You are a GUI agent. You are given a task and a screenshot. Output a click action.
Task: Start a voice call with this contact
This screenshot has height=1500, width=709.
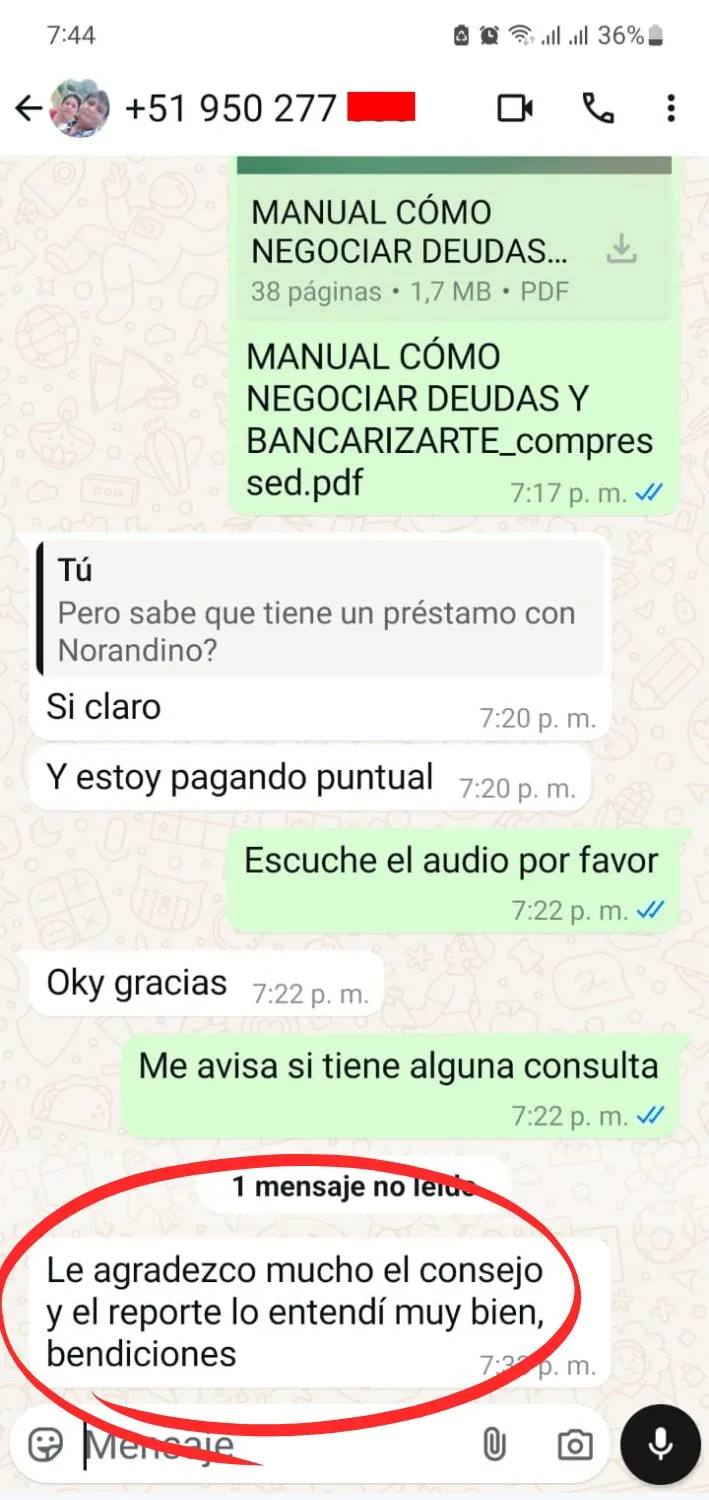click(x=598, y=108)
